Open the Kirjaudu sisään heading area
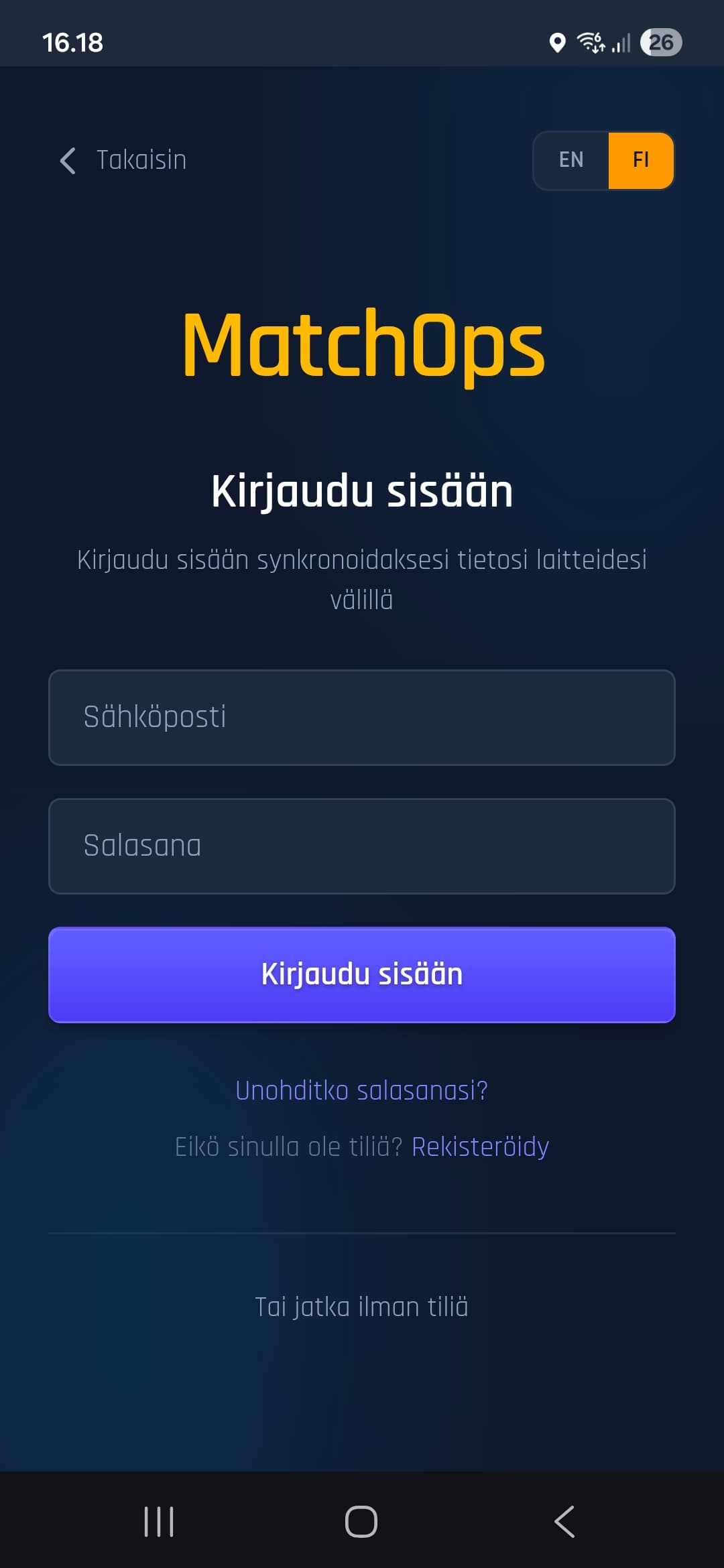The width and height of the screenshot is (724, 1568). tap(362, 491)
